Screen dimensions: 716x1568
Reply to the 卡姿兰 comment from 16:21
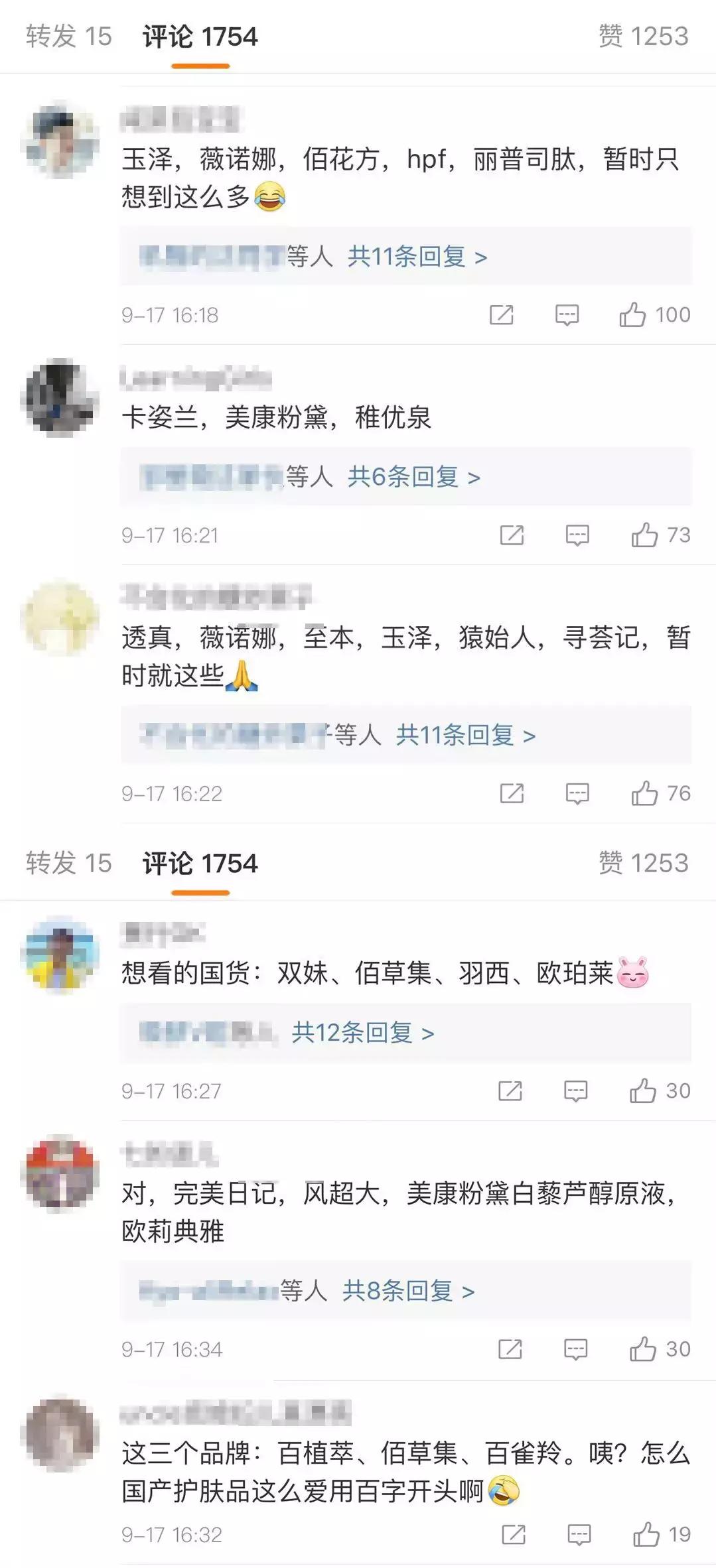[x=577, y=535]
